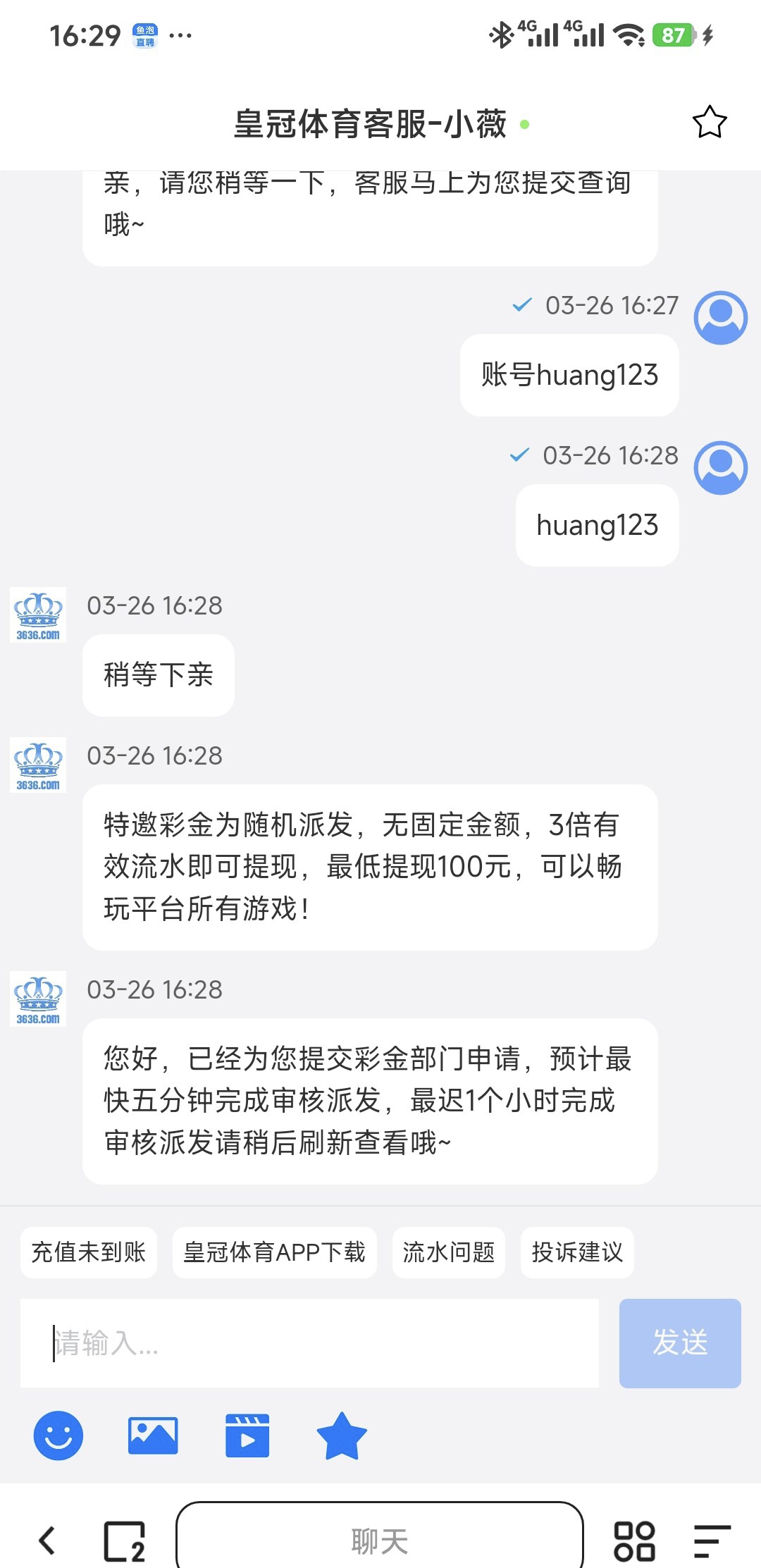The width and height of the screenshot is (761, 1568).
Task: Tap the 发送 send button
Action: coord(680,1343)
